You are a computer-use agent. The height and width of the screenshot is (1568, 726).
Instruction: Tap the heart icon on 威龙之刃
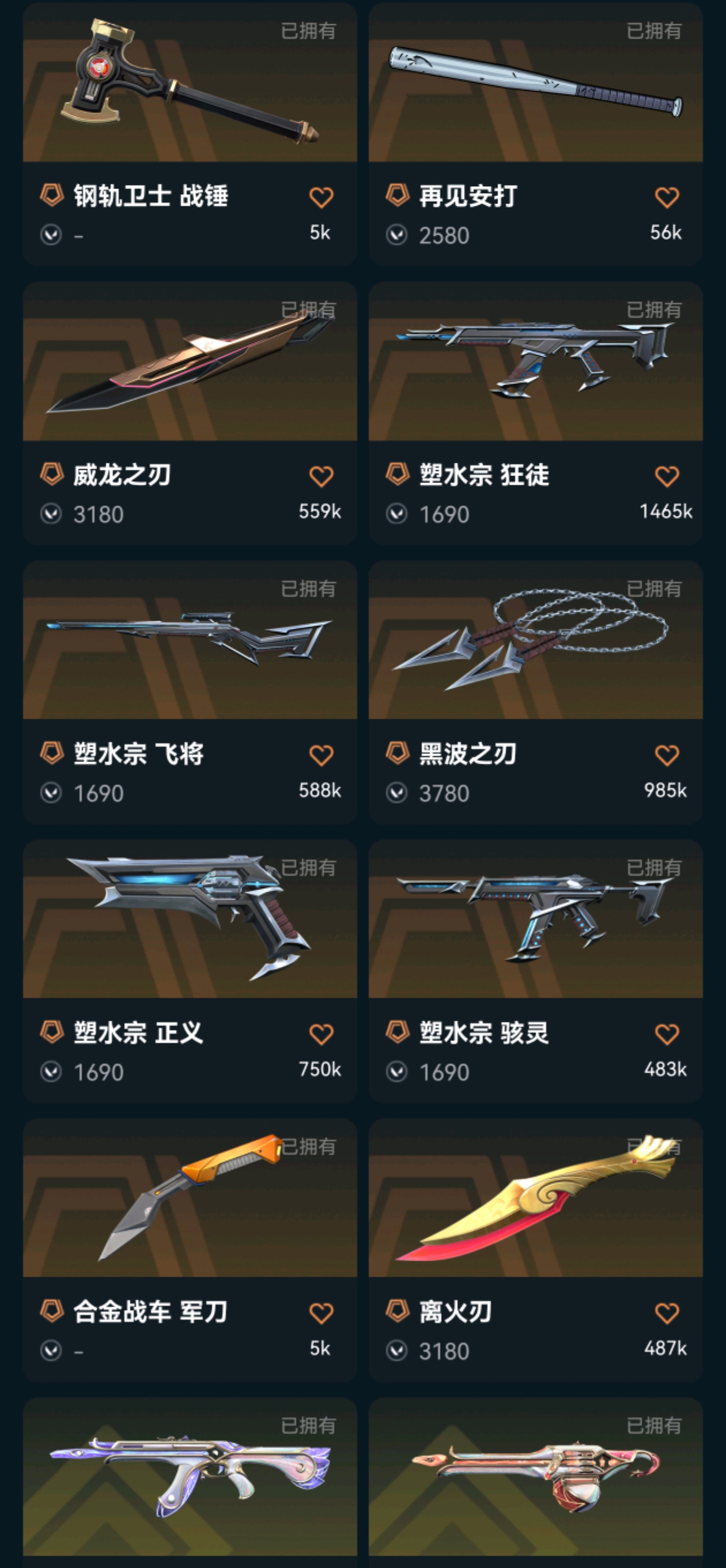tap(321, 476)
